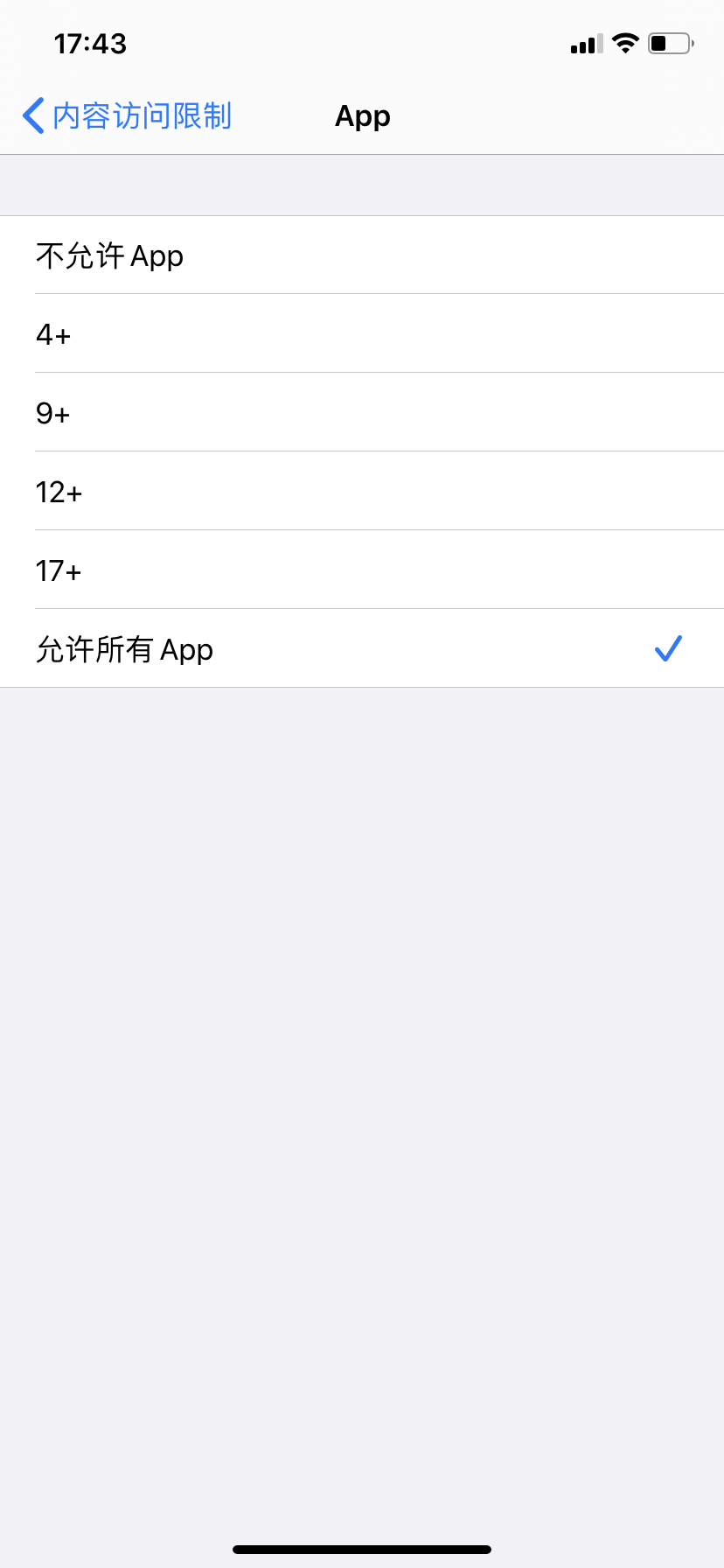Viewport: 724px width, 1568px height.
Task: Select 允许所有 App option
Action: [362, 649]
